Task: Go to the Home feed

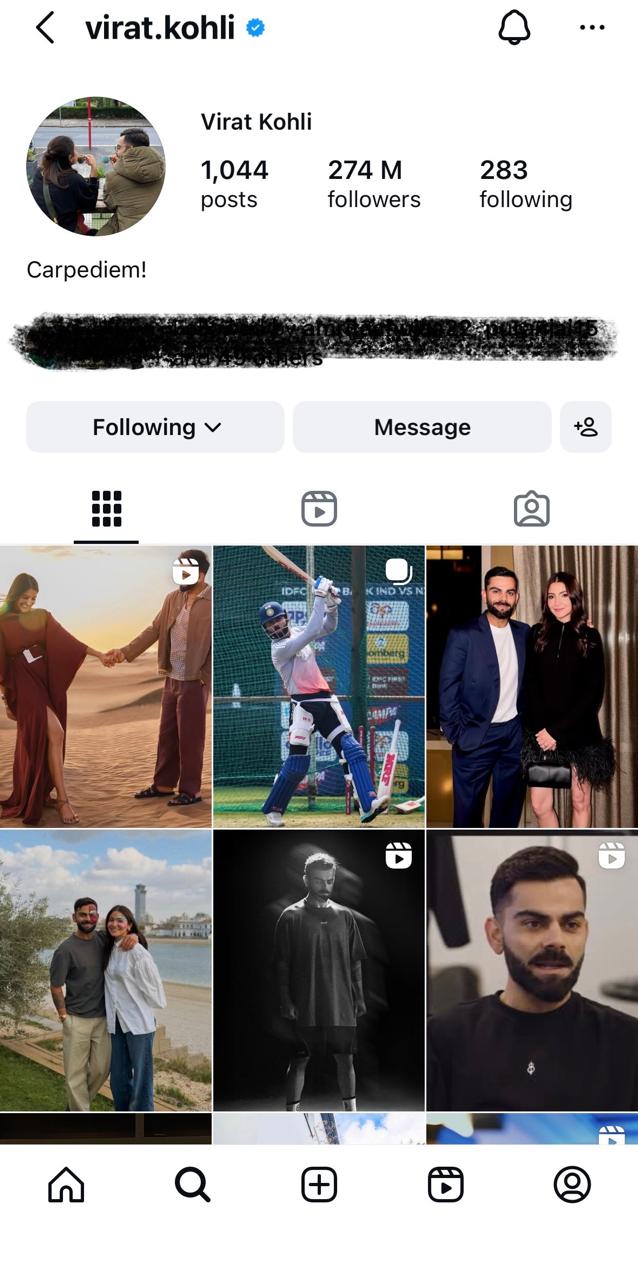Action: click(x=66, y=1185)
